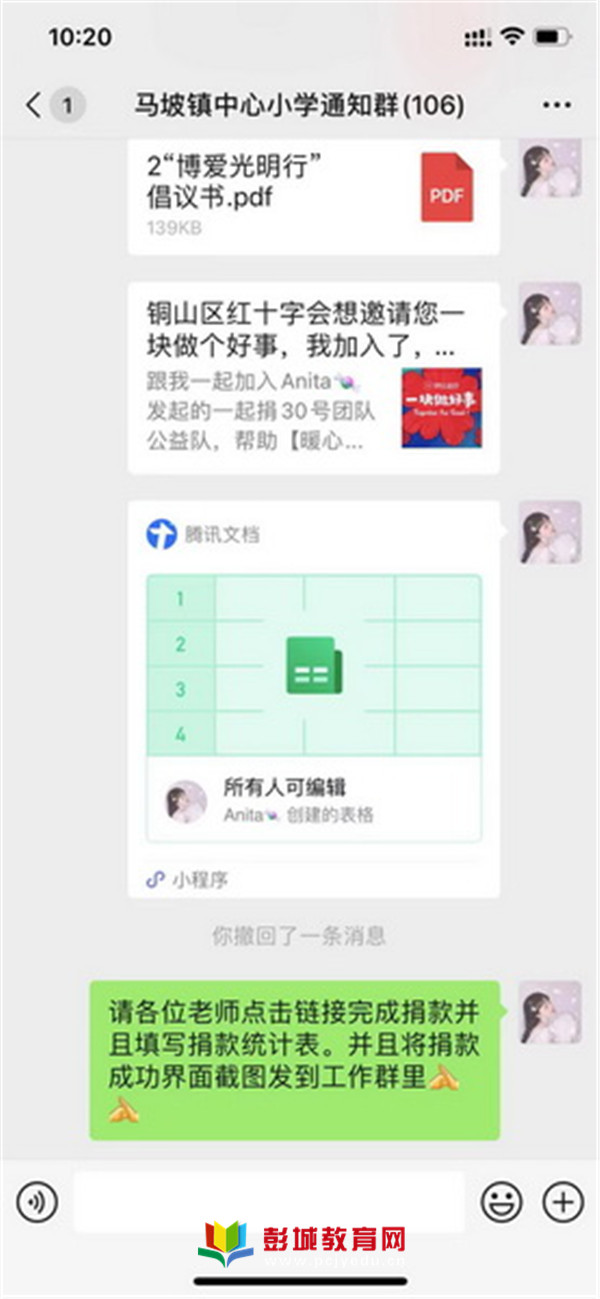View sender avatar beside the PDF message
Viewport: 600px width, 1299px height.
point(550,169)
